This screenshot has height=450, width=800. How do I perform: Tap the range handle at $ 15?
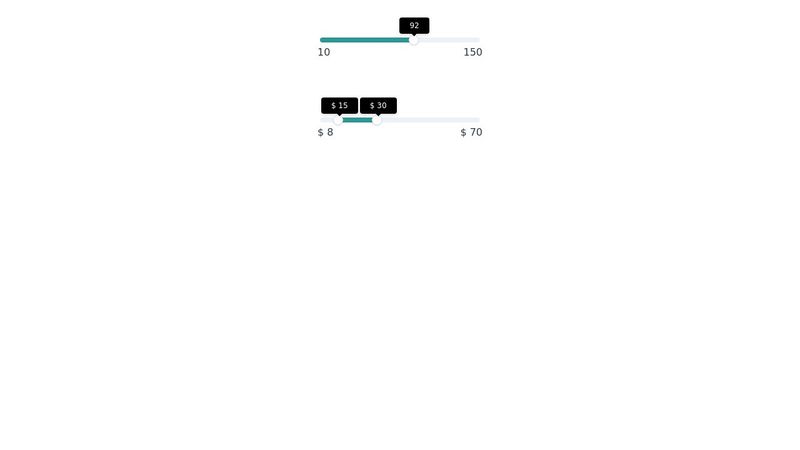pos(339,120)
